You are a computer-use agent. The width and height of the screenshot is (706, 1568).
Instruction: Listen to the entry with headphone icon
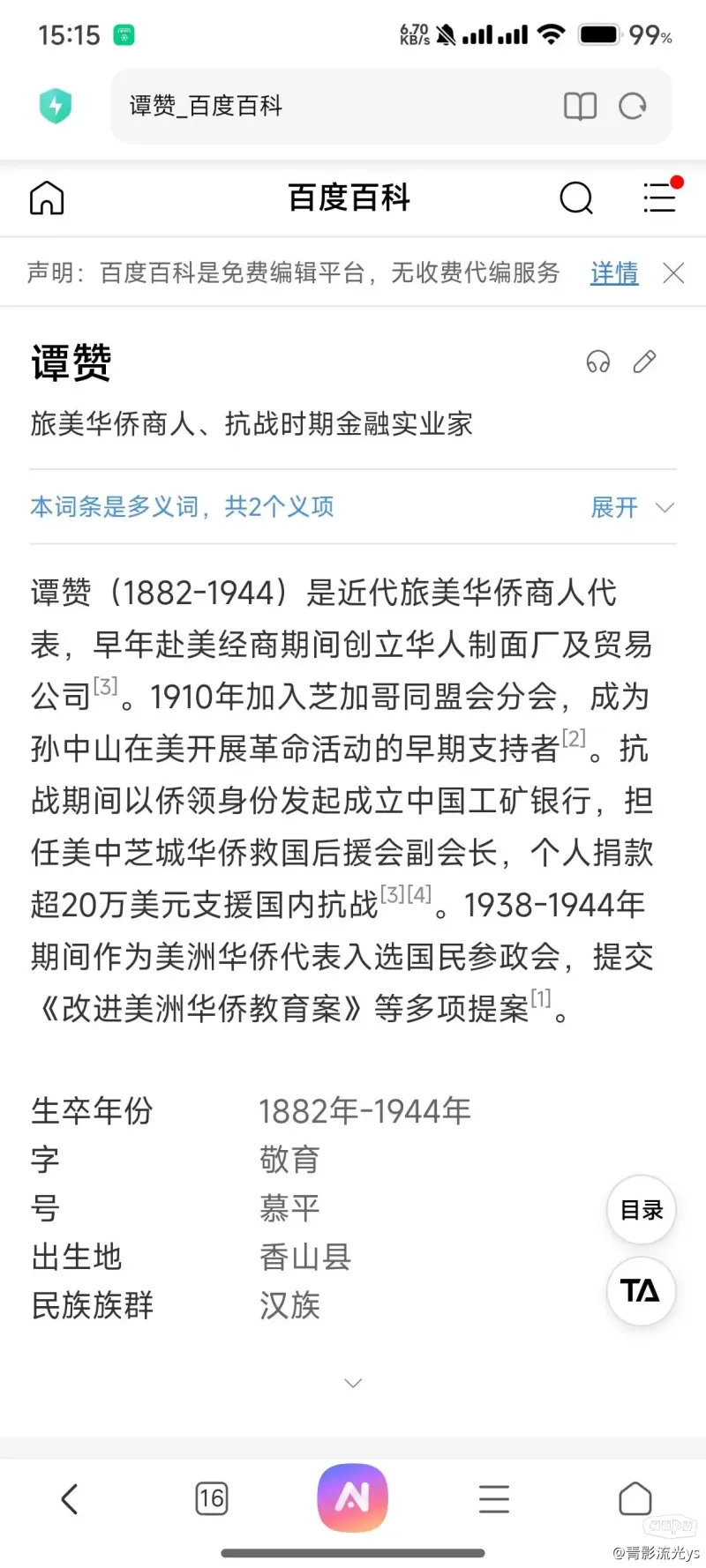tap(598, 362)
